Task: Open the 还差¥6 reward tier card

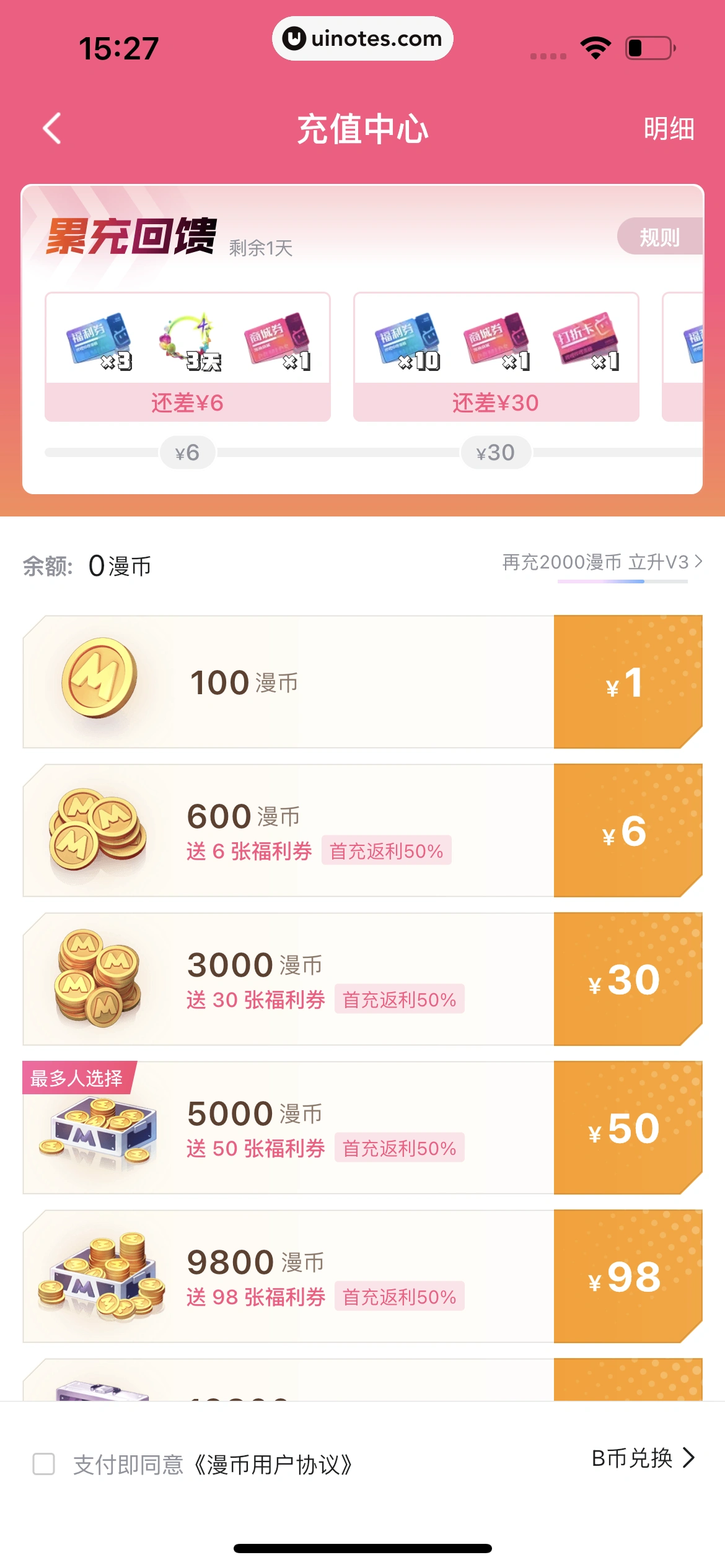Action: tap(187, 357)
